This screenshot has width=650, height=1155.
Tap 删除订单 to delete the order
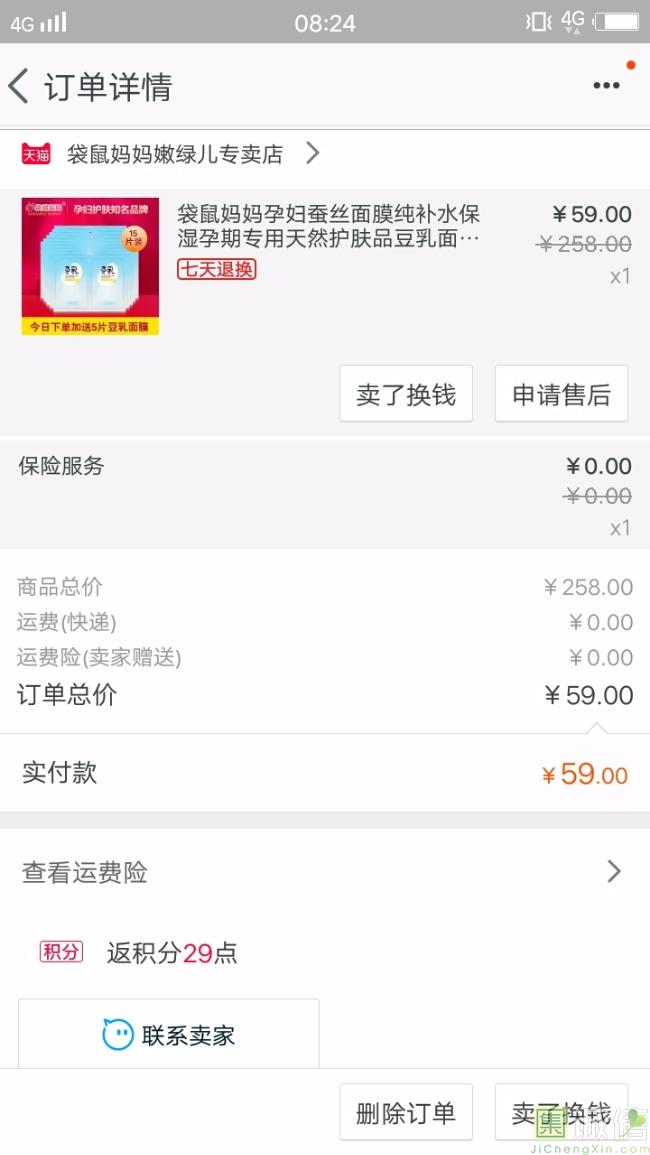(x=406, y=1112)
